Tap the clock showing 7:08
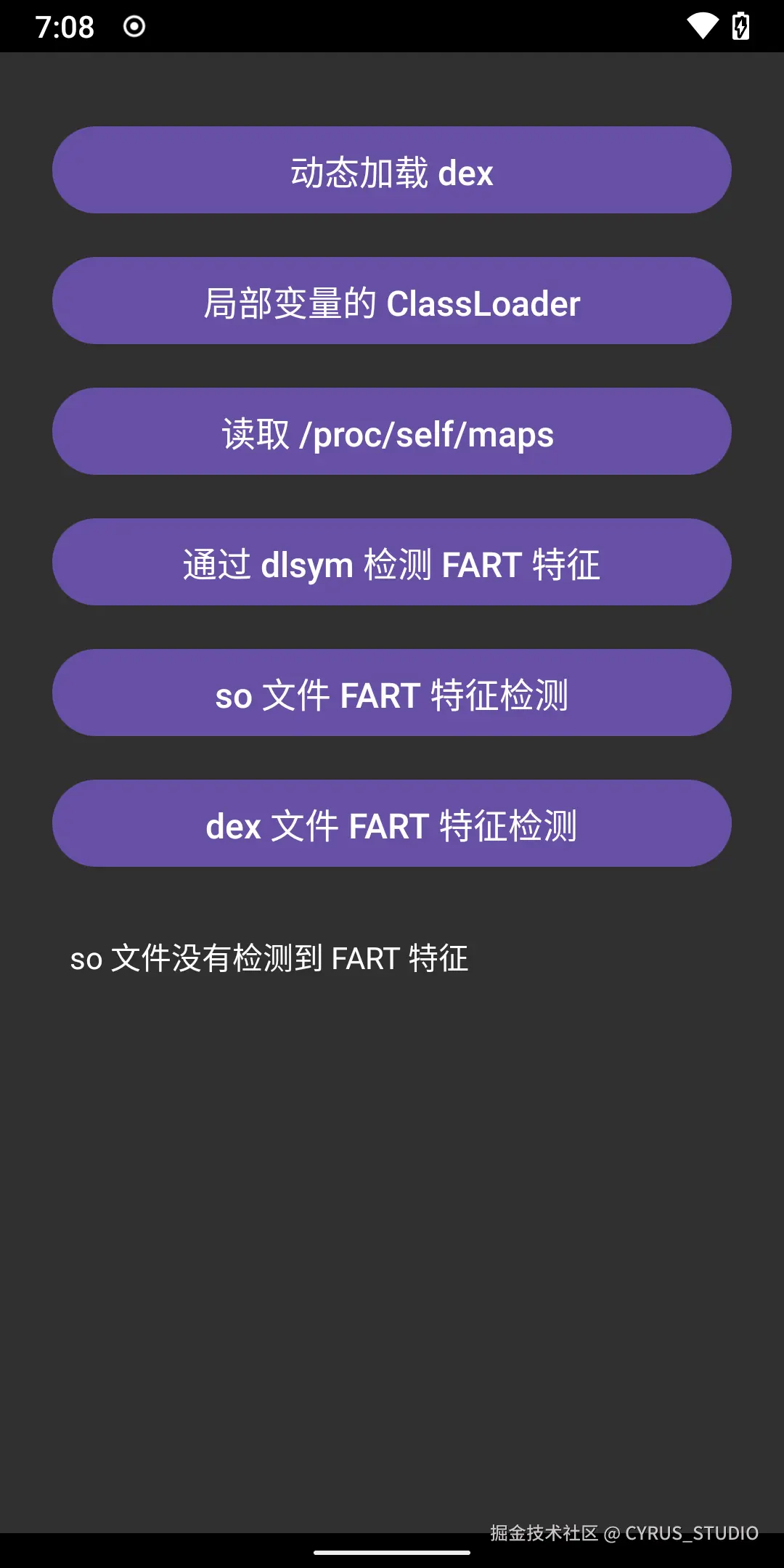Screen dimensions: 784x1568 65,26
